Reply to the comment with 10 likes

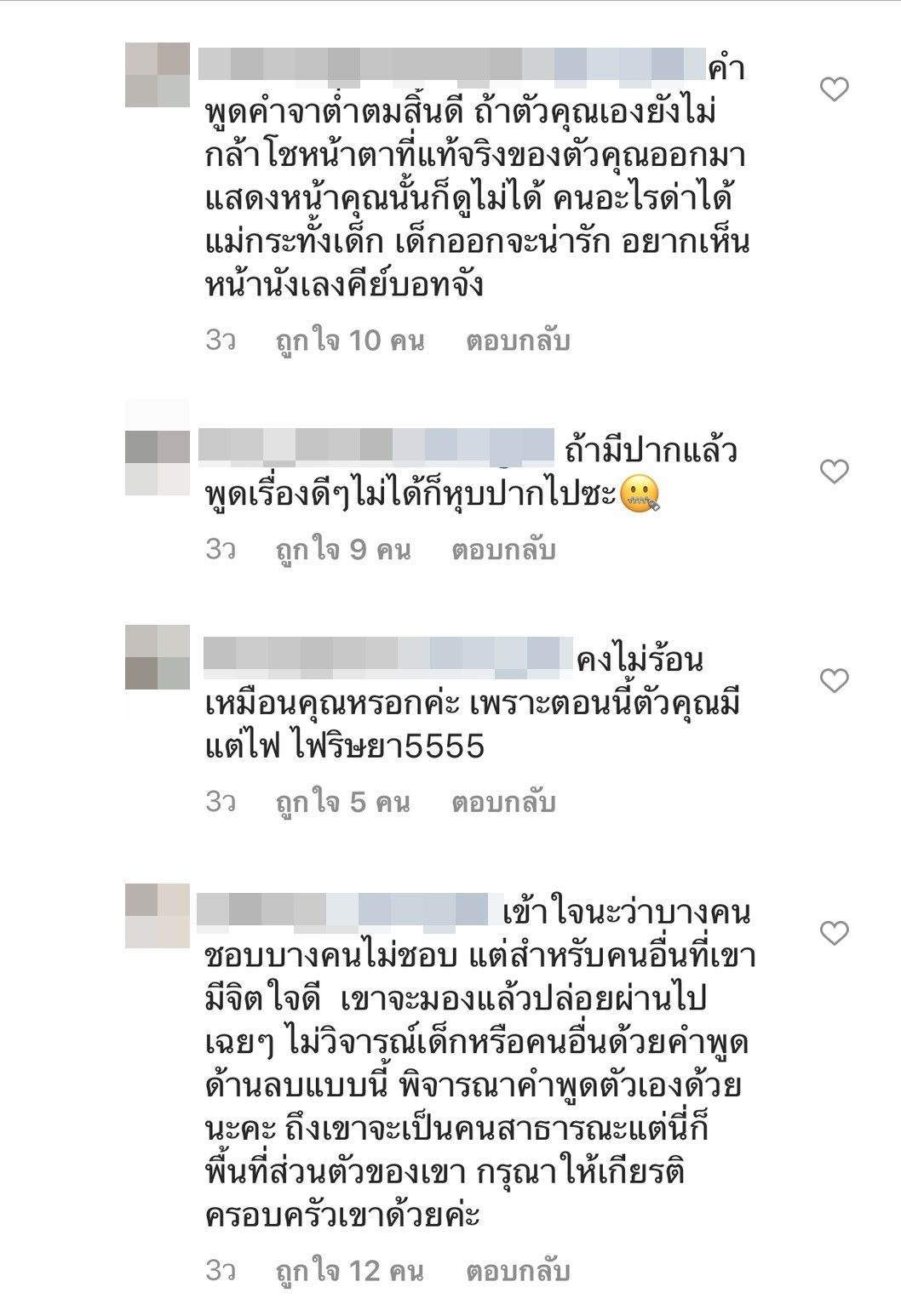pyautogui.click(x=518, y=340)
